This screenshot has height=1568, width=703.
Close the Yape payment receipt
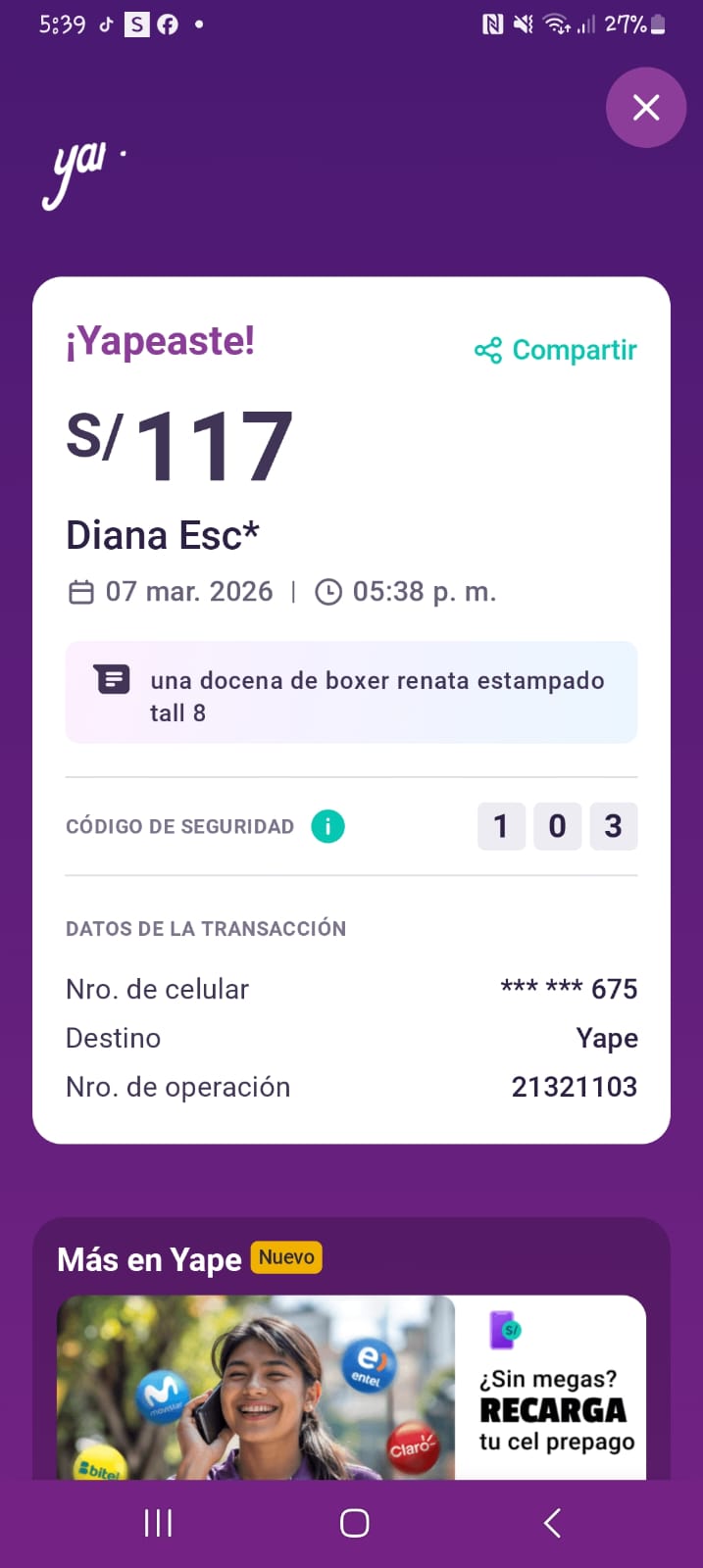(645, 108)
